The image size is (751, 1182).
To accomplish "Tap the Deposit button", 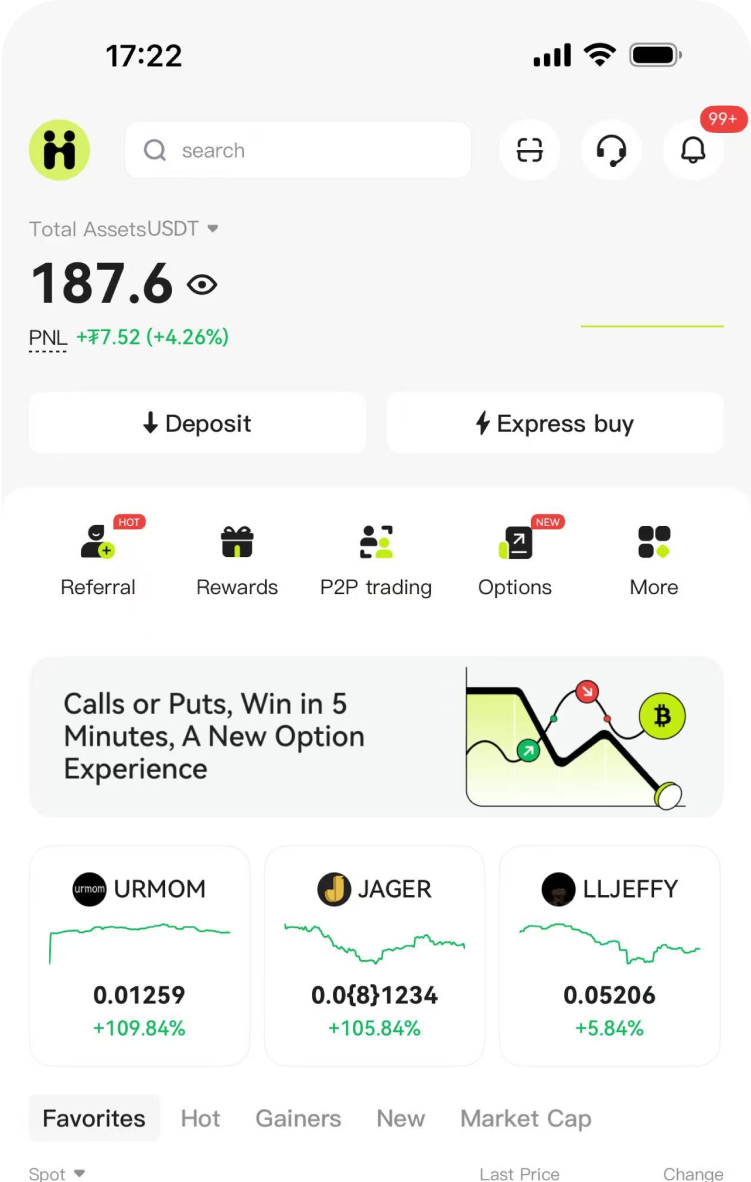I will tap(197, 423).
